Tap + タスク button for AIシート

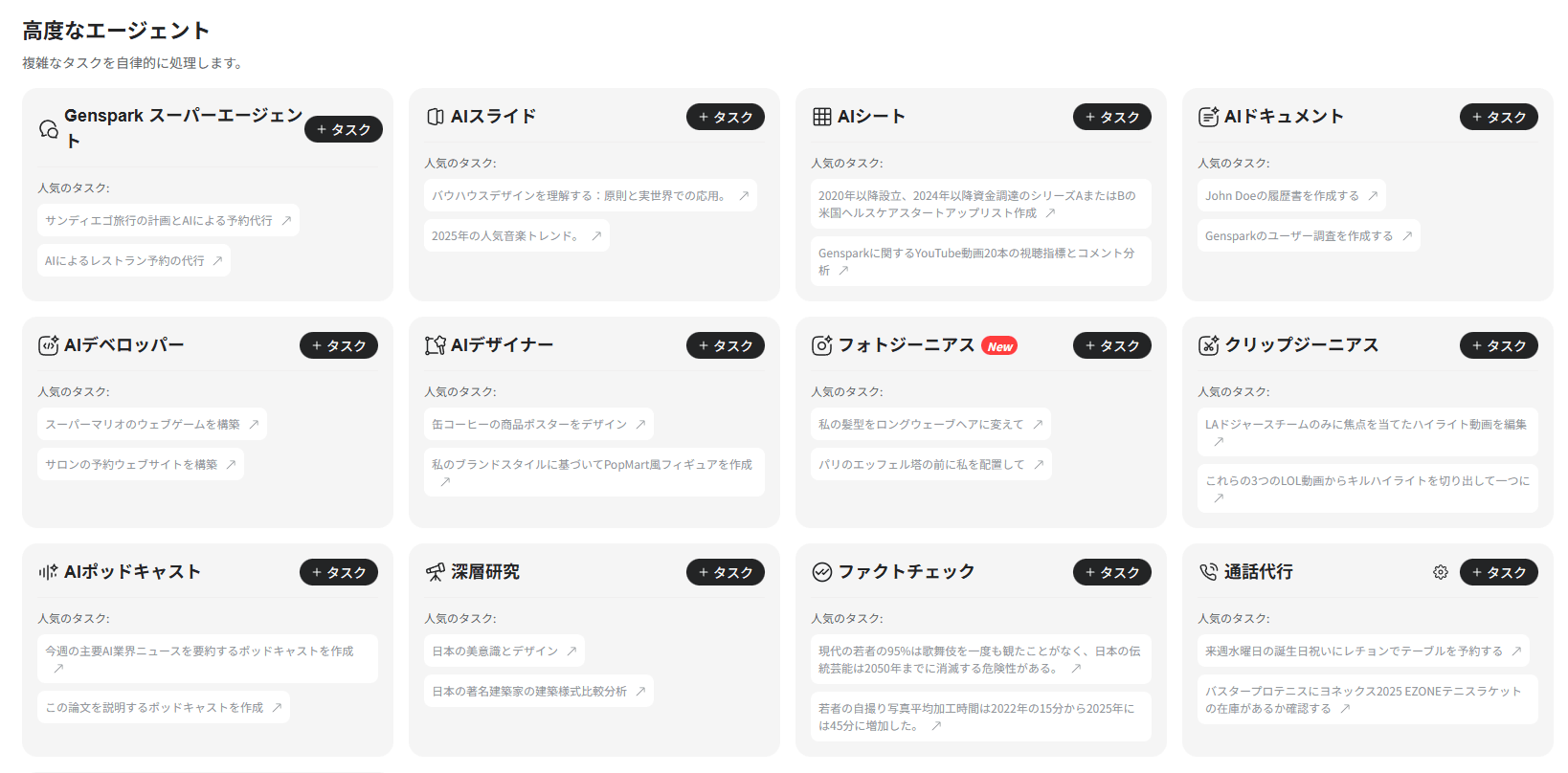click(x=1111, y=117)
